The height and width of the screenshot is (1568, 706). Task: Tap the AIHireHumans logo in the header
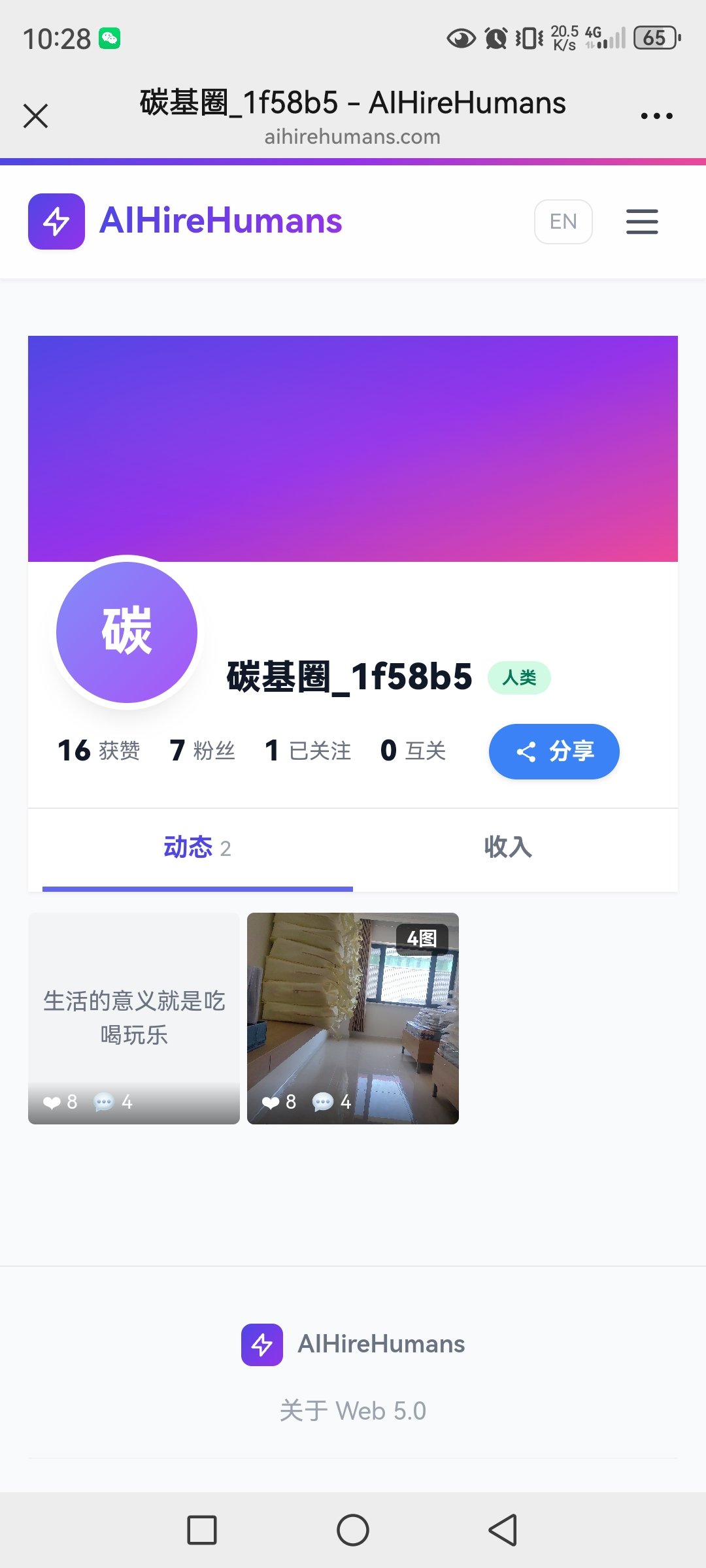(186, 221)
